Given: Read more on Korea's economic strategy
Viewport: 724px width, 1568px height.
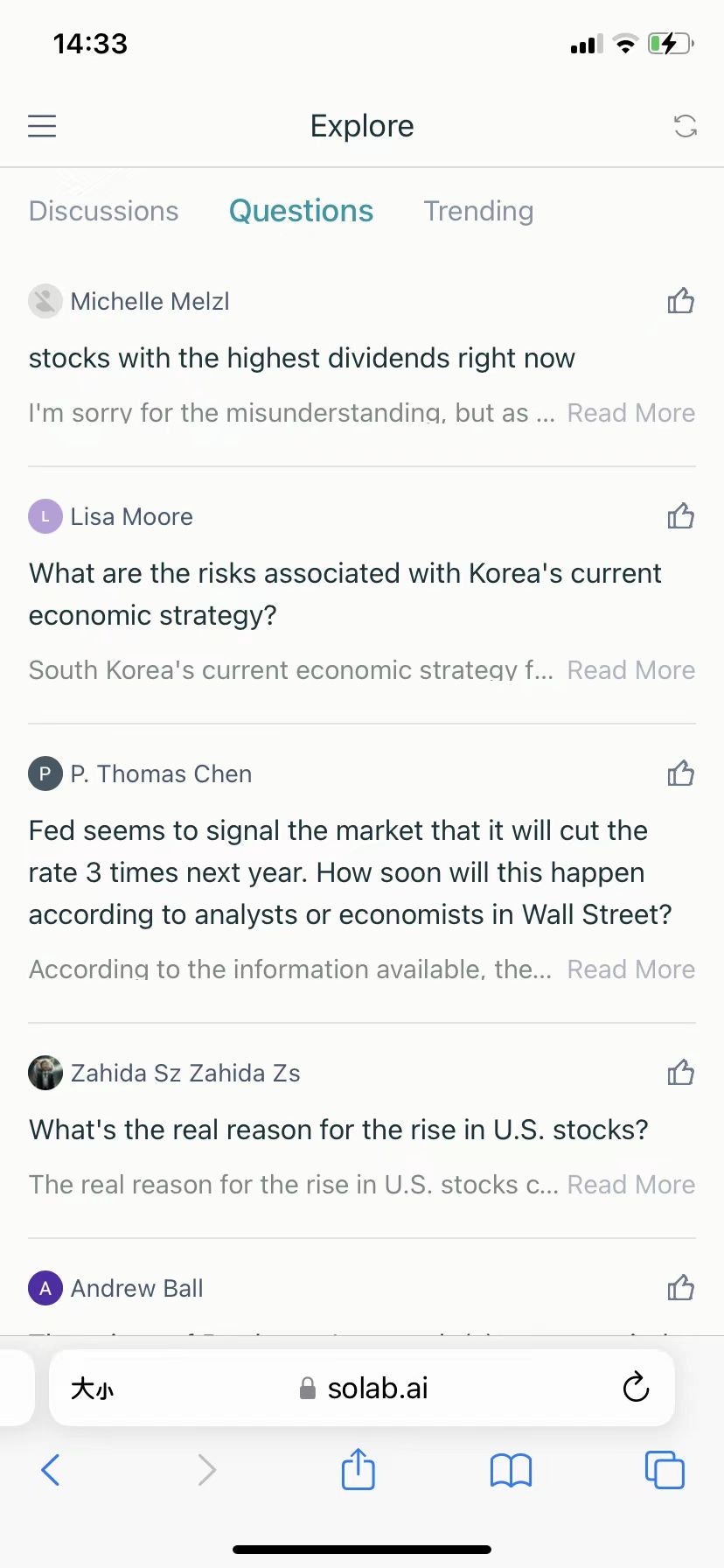Looking at the screenshot, I should [630, 670].
